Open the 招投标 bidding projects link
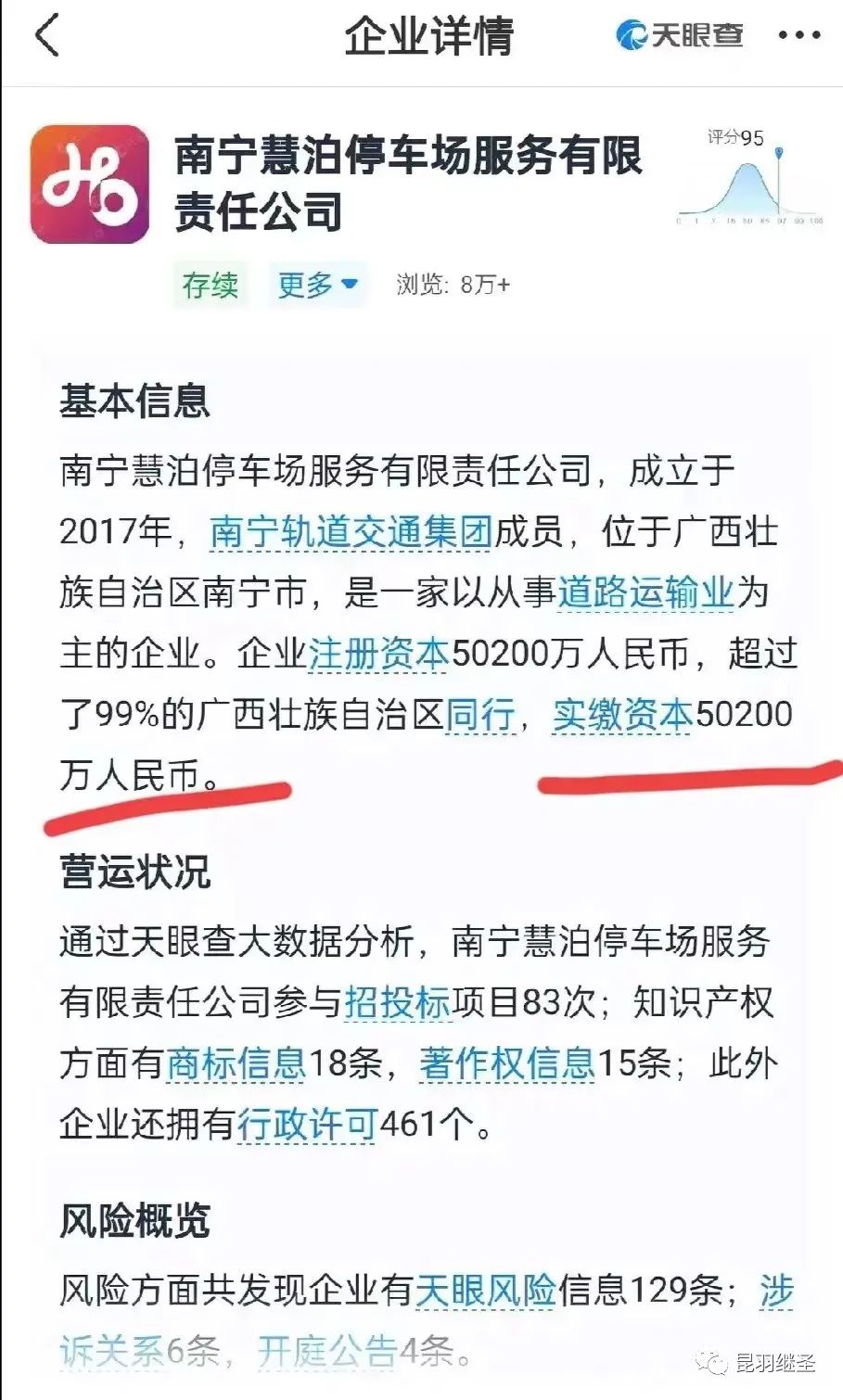The image size is (843, 1400). click(398, 1002)
